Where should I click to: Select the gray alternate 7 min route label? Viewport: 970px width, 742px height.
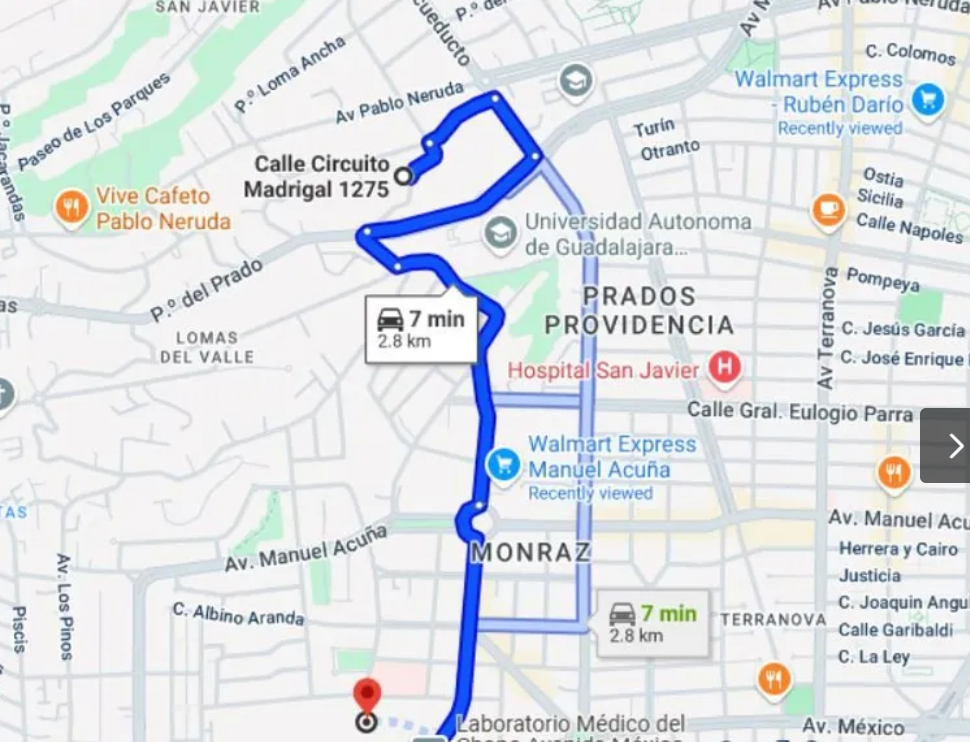pyautogui.click(x=653, y=624)
